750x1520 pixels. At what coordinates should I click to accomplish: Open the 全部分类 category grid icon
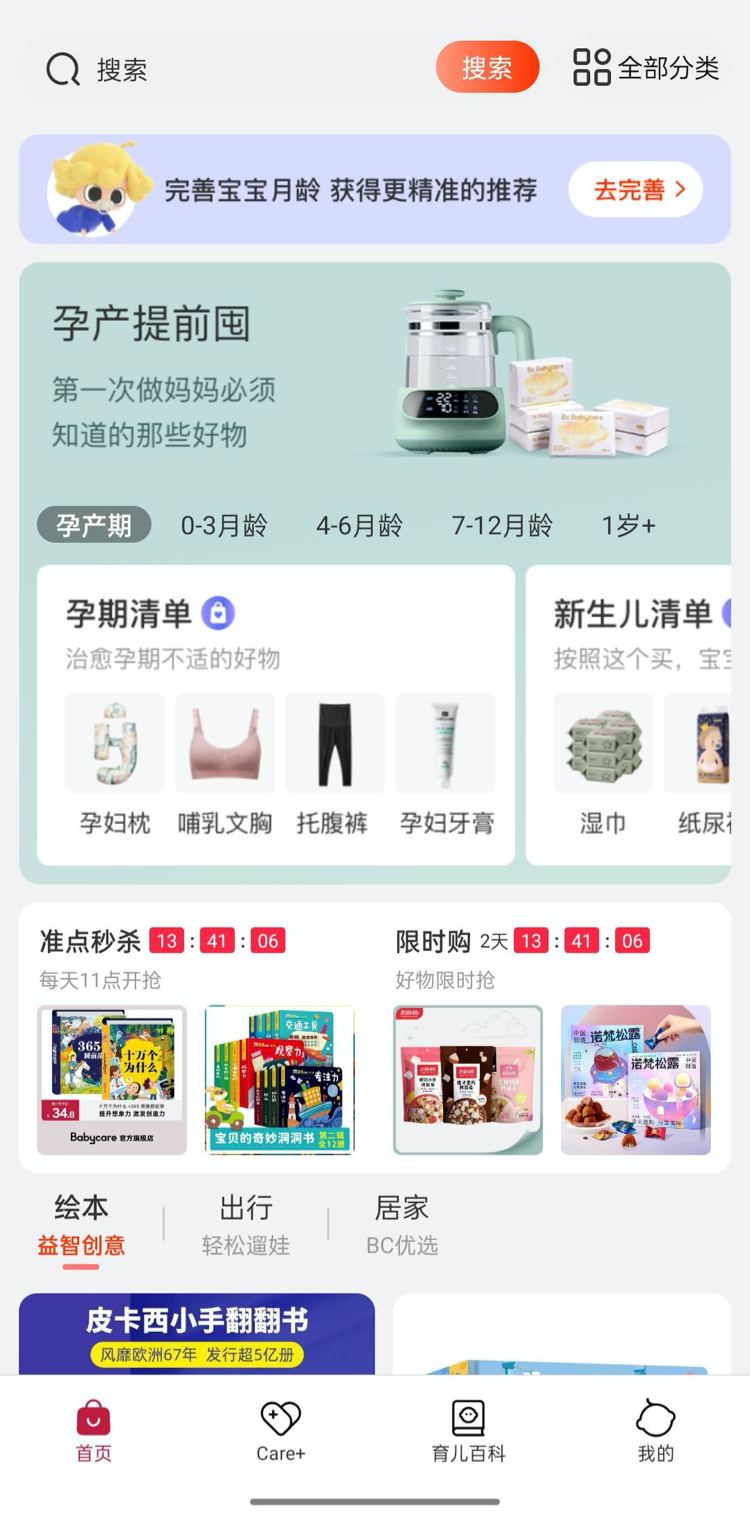(x=591, y=67)
